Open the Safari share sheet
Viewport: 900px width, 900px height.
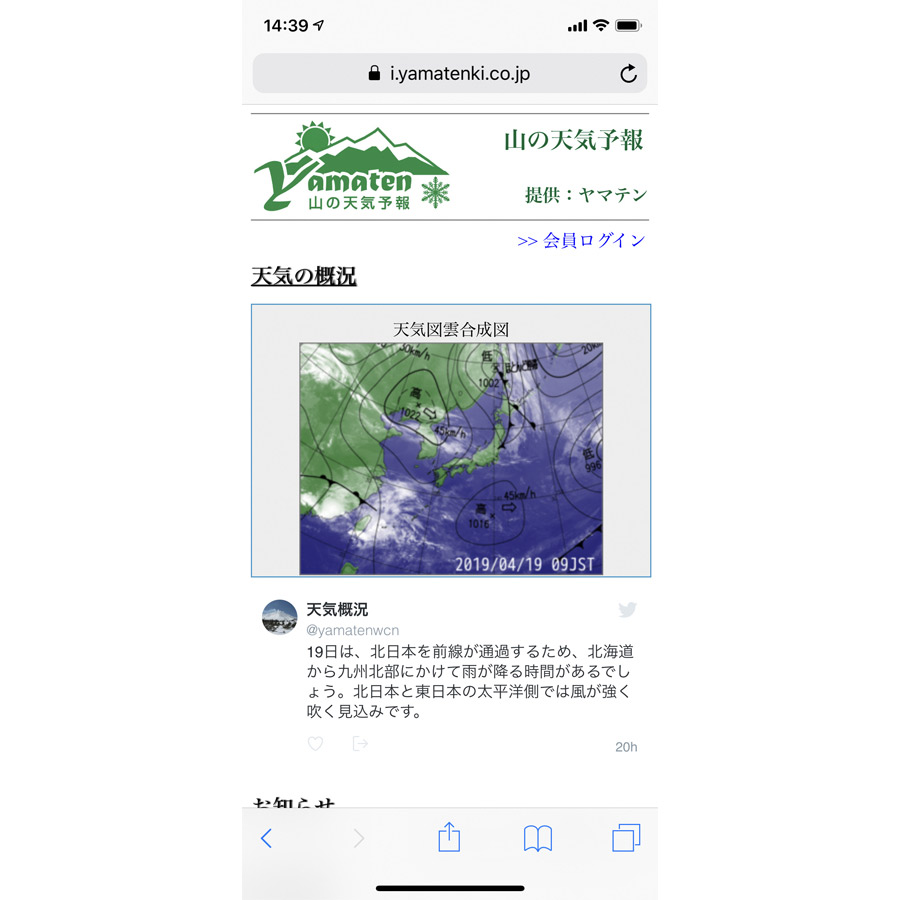pyautogui.click(x=449, y=837)
